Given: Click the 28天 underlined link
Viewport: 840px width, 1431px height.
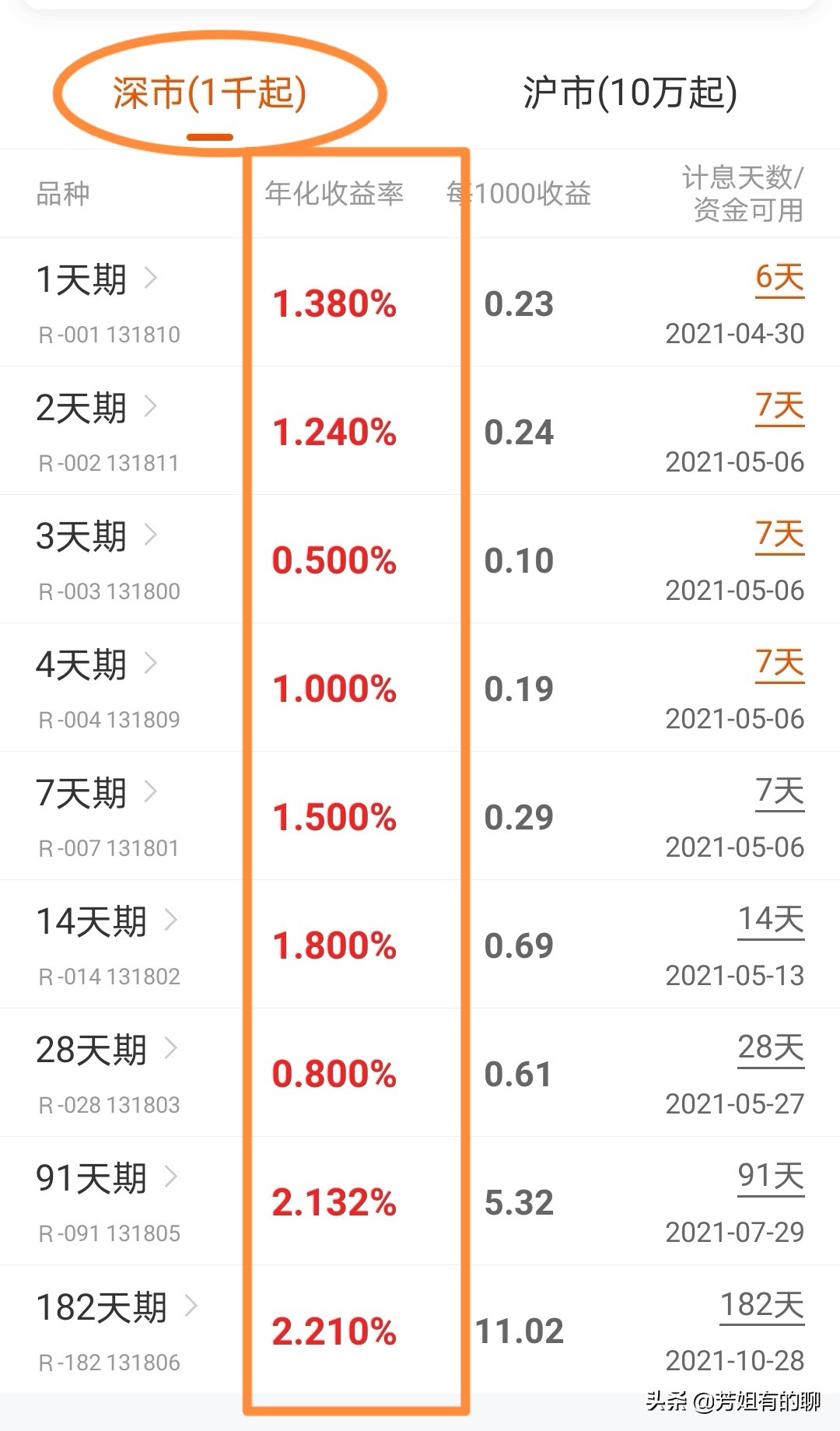Looking at the screenshot, I should point(772,1049).
